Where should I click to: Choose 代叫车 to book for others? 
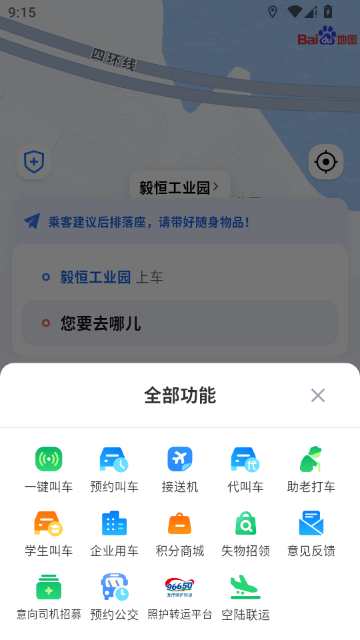pos(245,469)
